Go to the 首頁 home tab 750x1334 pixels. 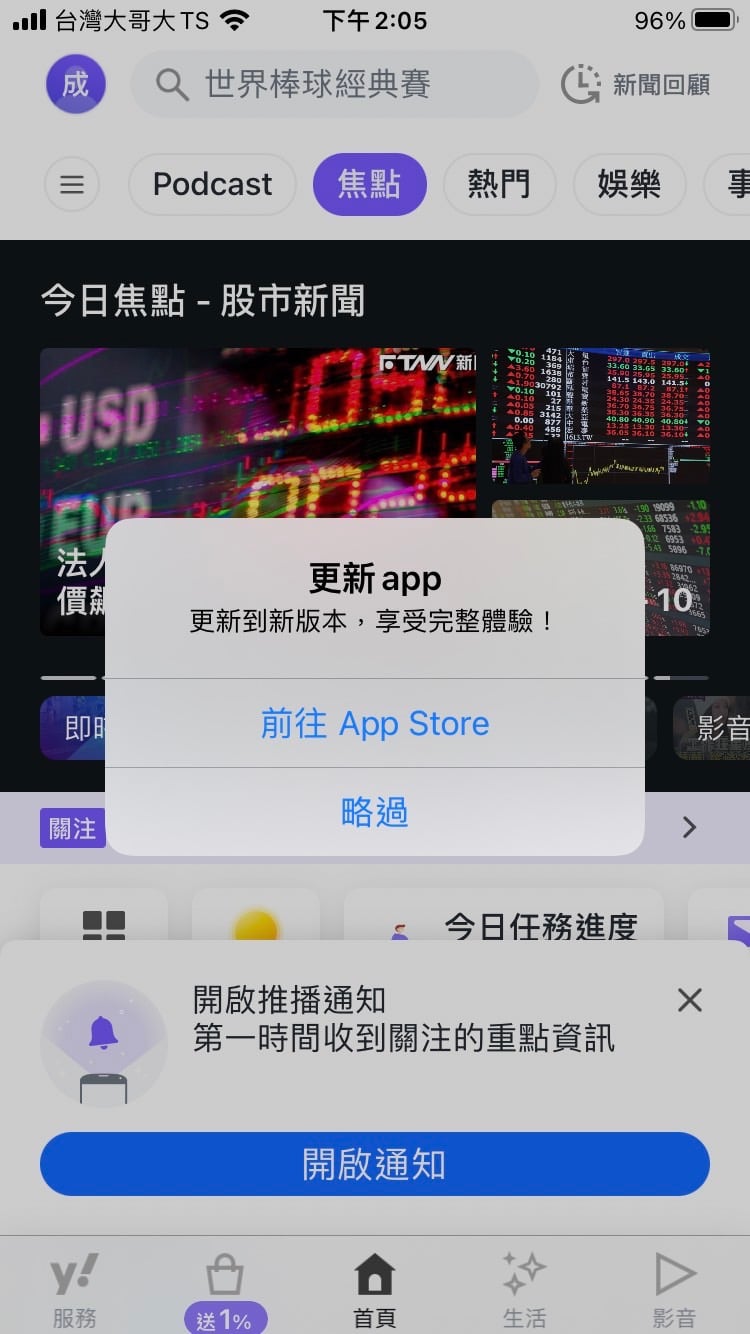tap(375, 1290)
